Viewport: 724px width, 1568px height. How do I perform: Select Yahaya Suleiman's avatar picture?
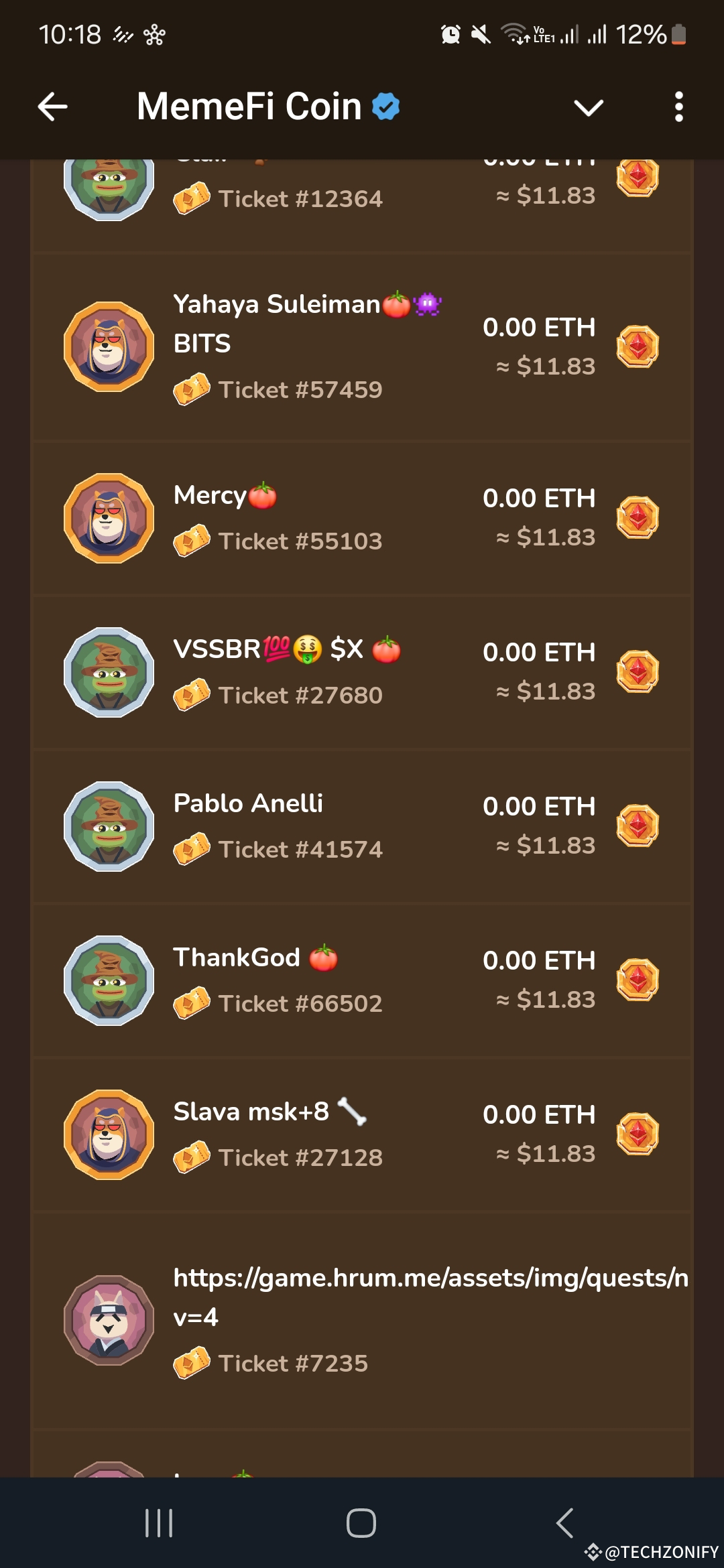(109, 345)
